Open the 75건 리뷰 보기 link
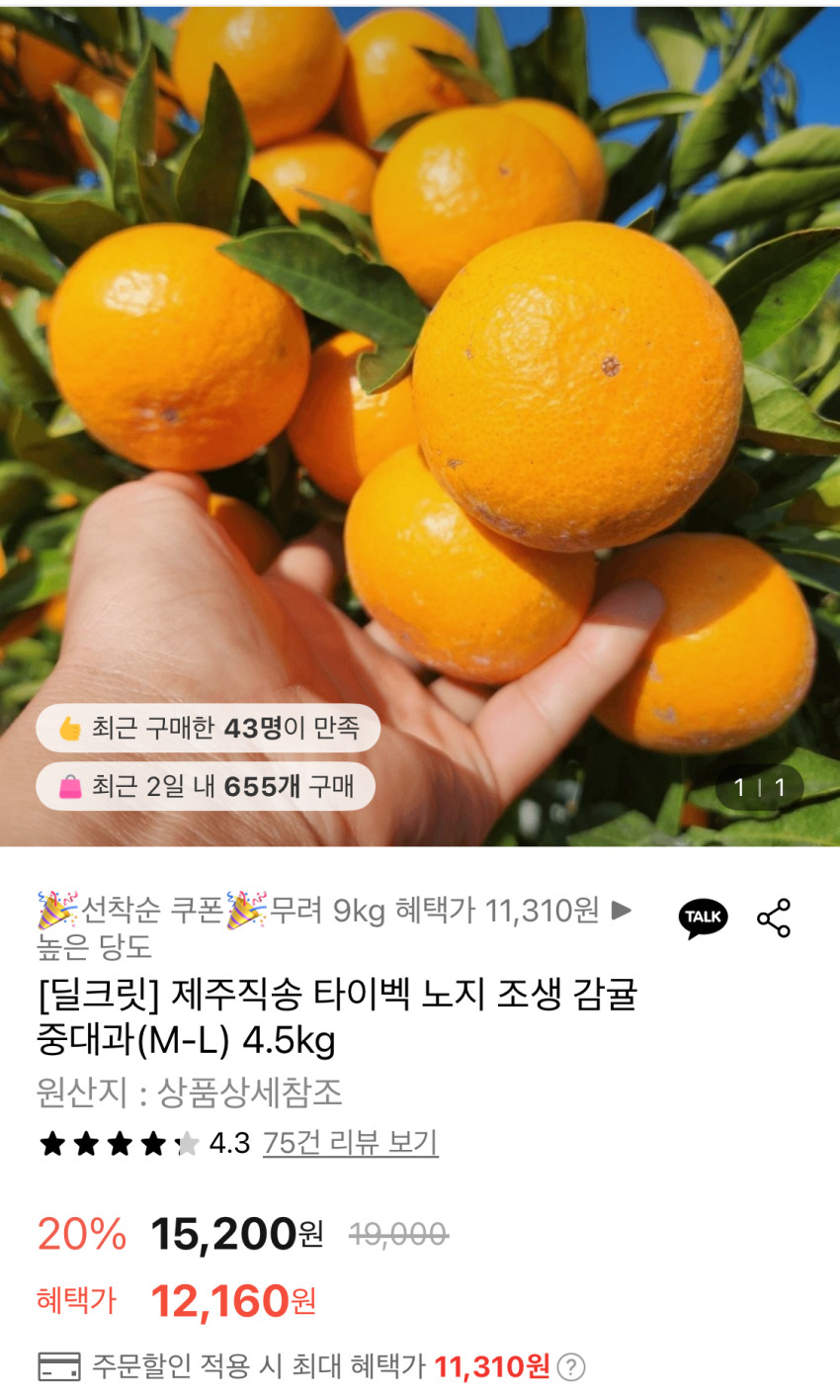This screenshot has height=1400, width=840. click(x=350, y=1143)
